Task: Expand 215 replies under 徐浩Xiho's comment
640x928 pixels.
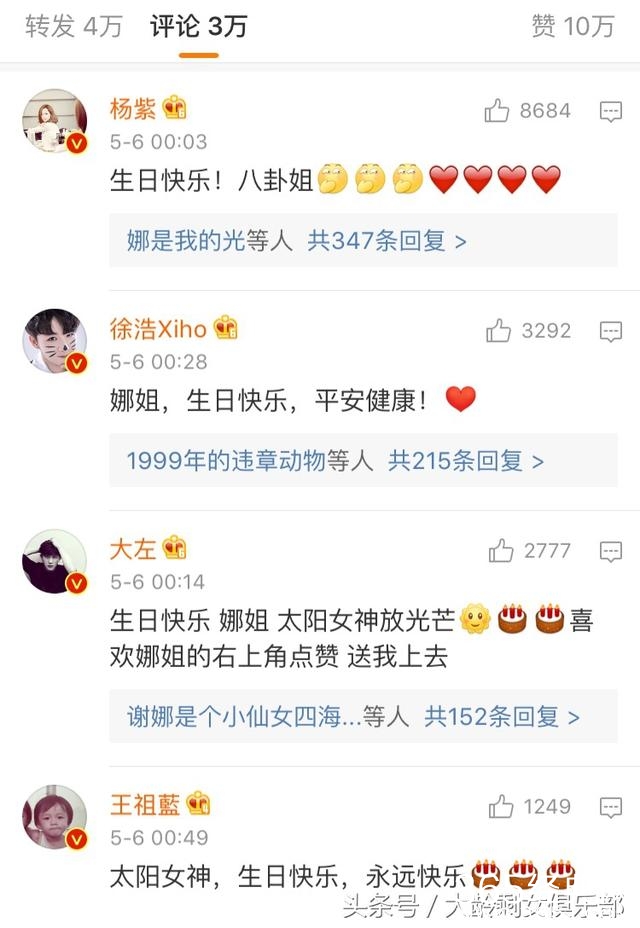Action: pos(466,461)
